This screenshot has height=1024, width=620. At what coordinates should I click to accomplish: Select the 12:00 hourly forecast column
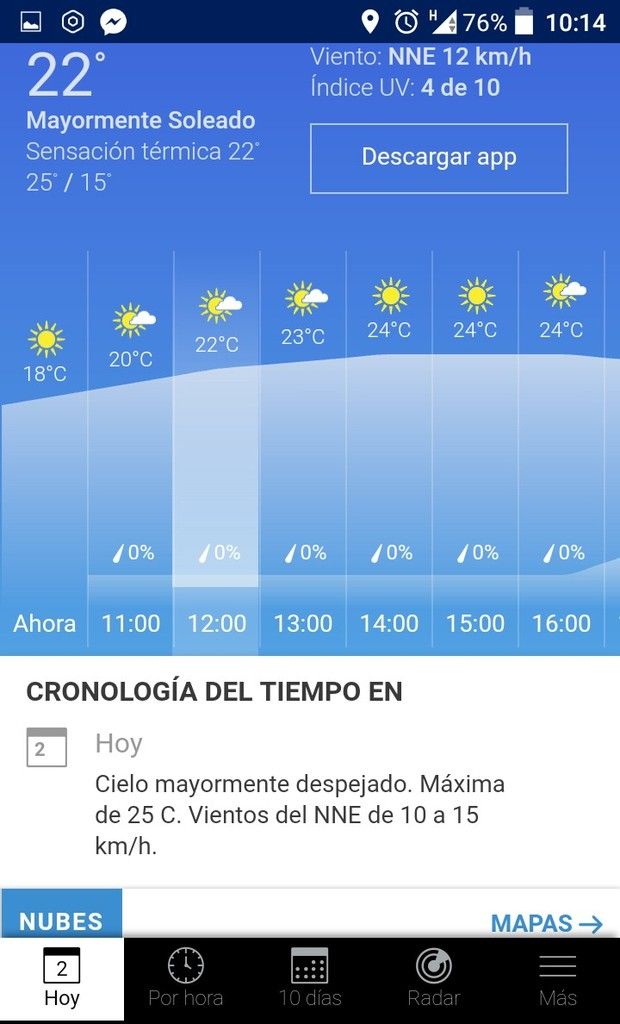coord(216,453)
